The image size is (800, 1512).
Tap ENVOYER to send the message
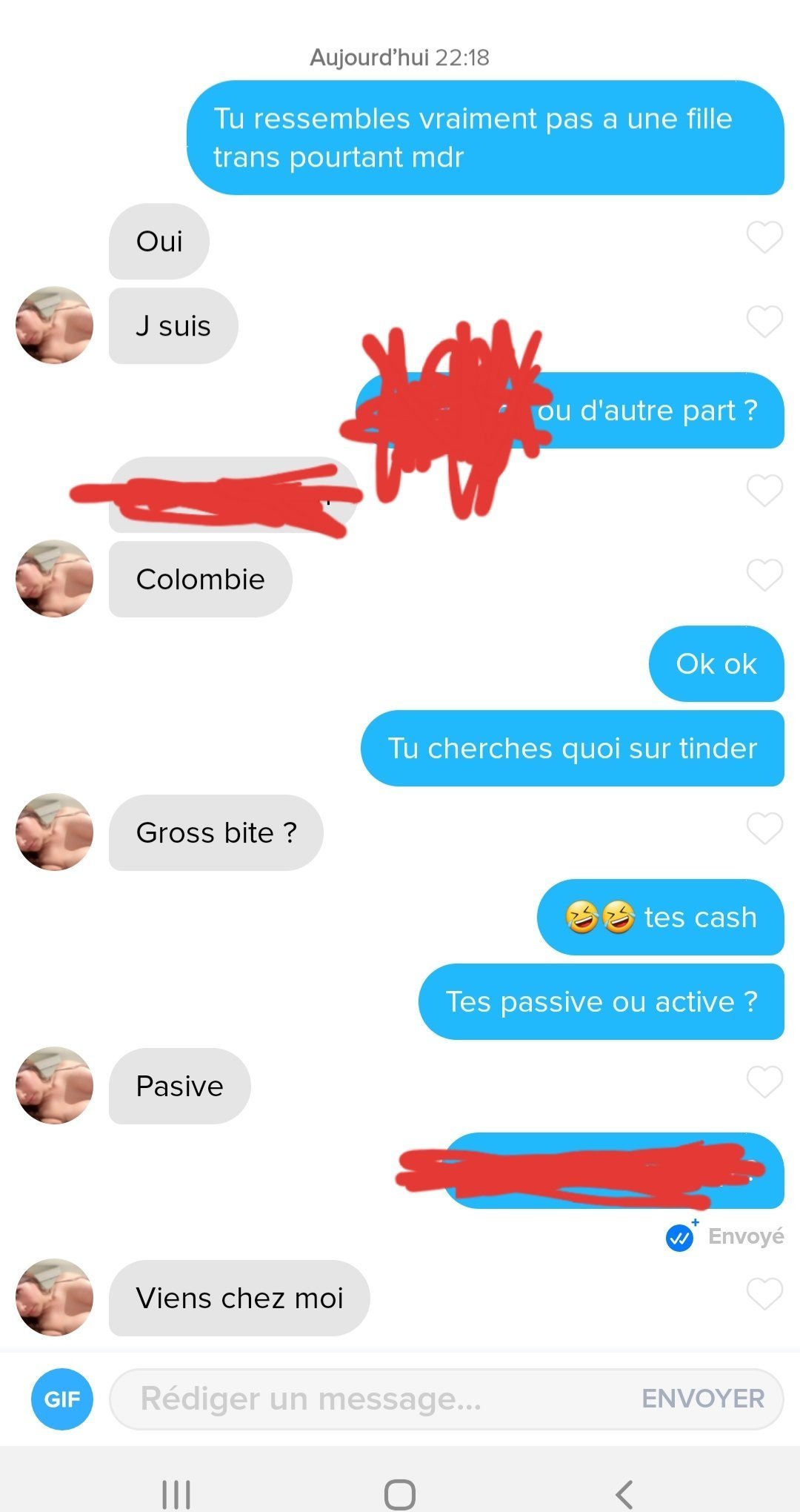tap(703, 1399)
